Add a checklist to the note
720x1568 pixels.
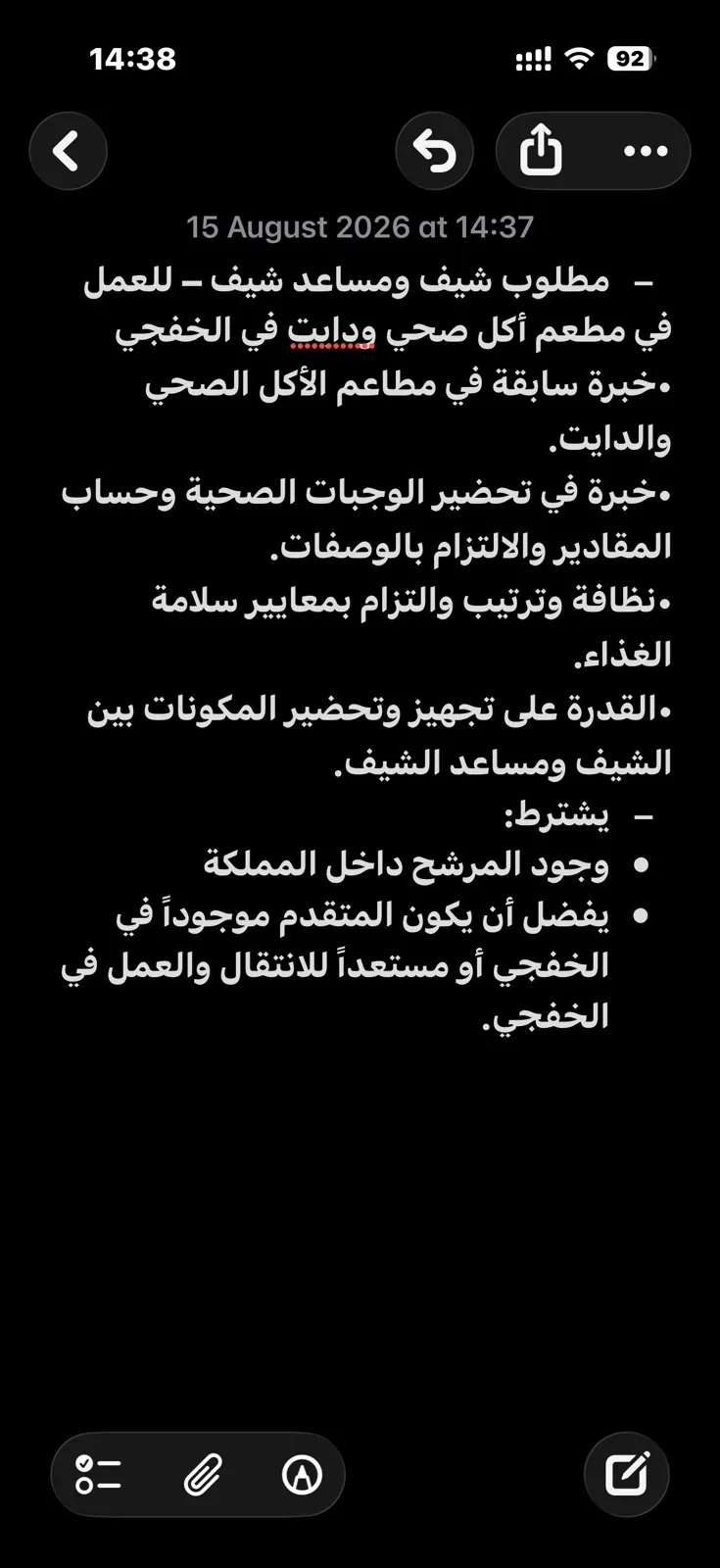pyautogui.click(x=98, y=1474)
